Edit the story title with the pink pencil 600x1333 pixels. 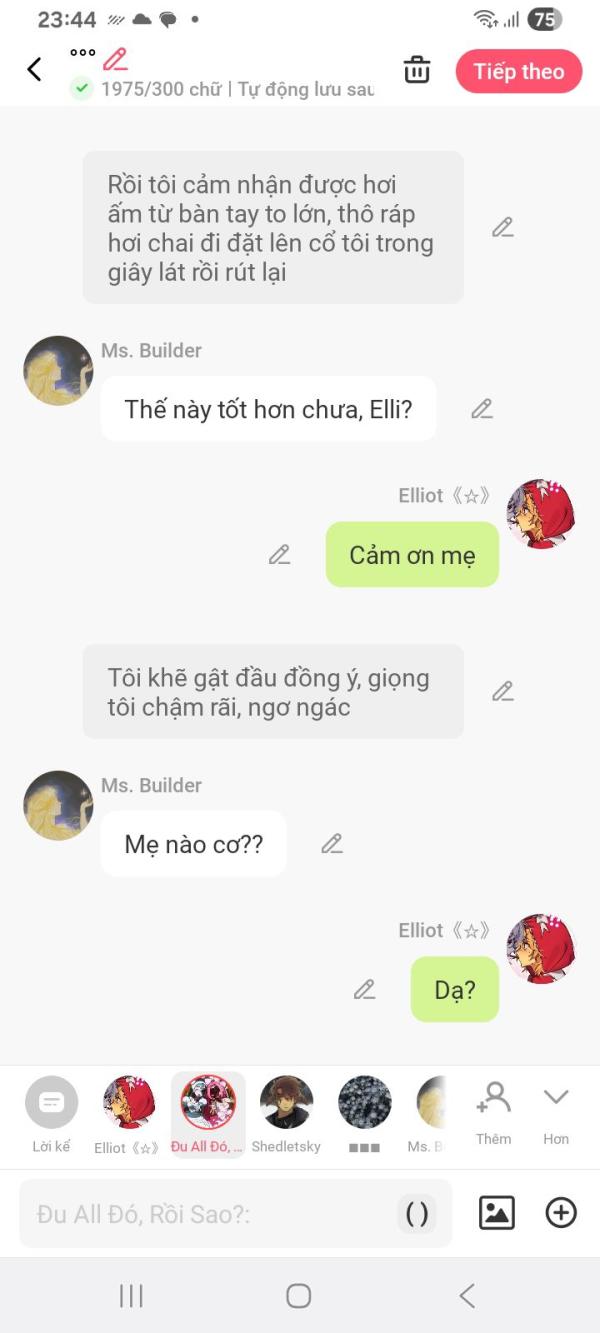[116, 58]
